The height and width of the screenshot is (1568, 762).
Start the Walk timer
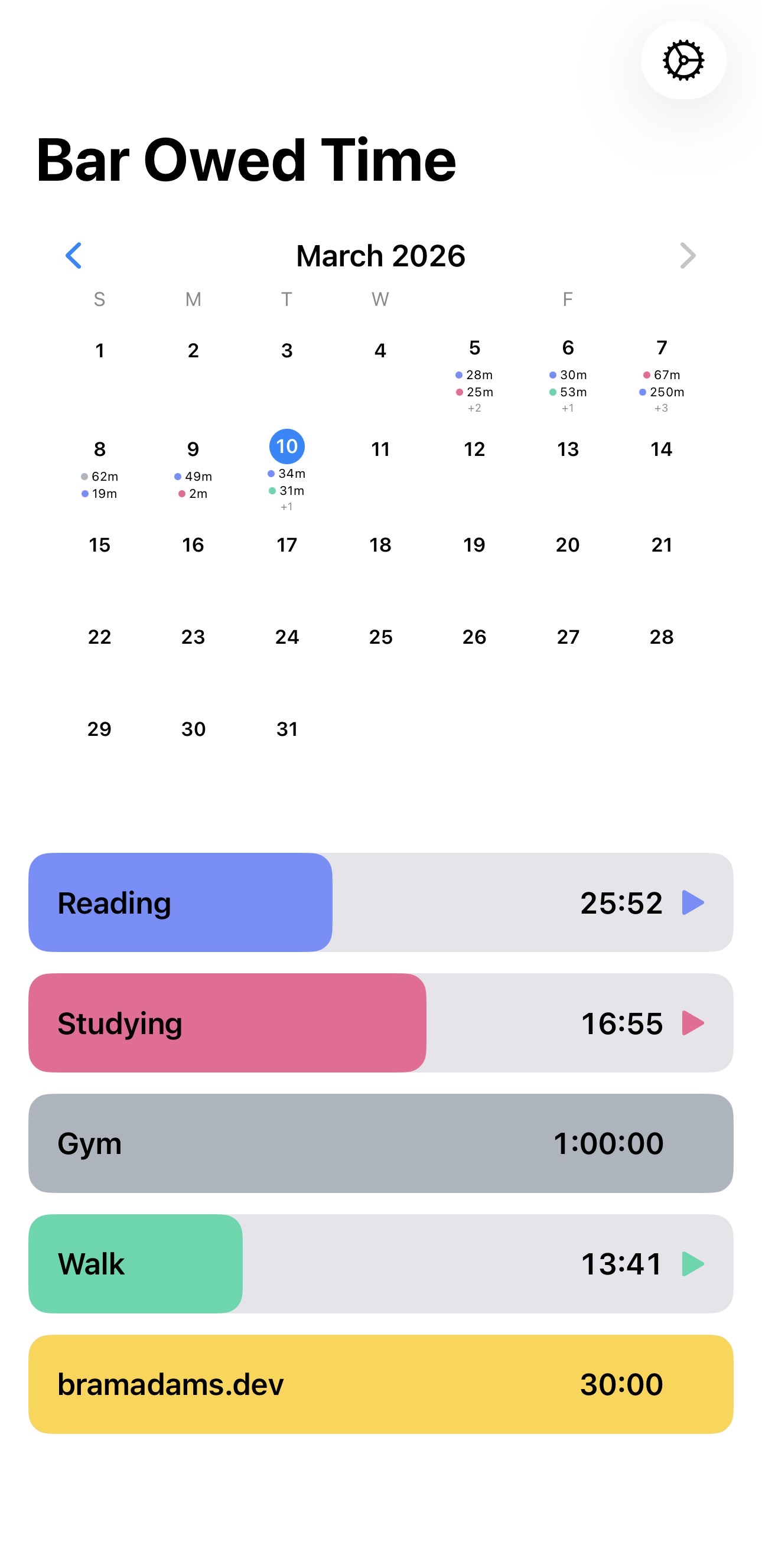pyautogui.click(x=693, y=1264)
